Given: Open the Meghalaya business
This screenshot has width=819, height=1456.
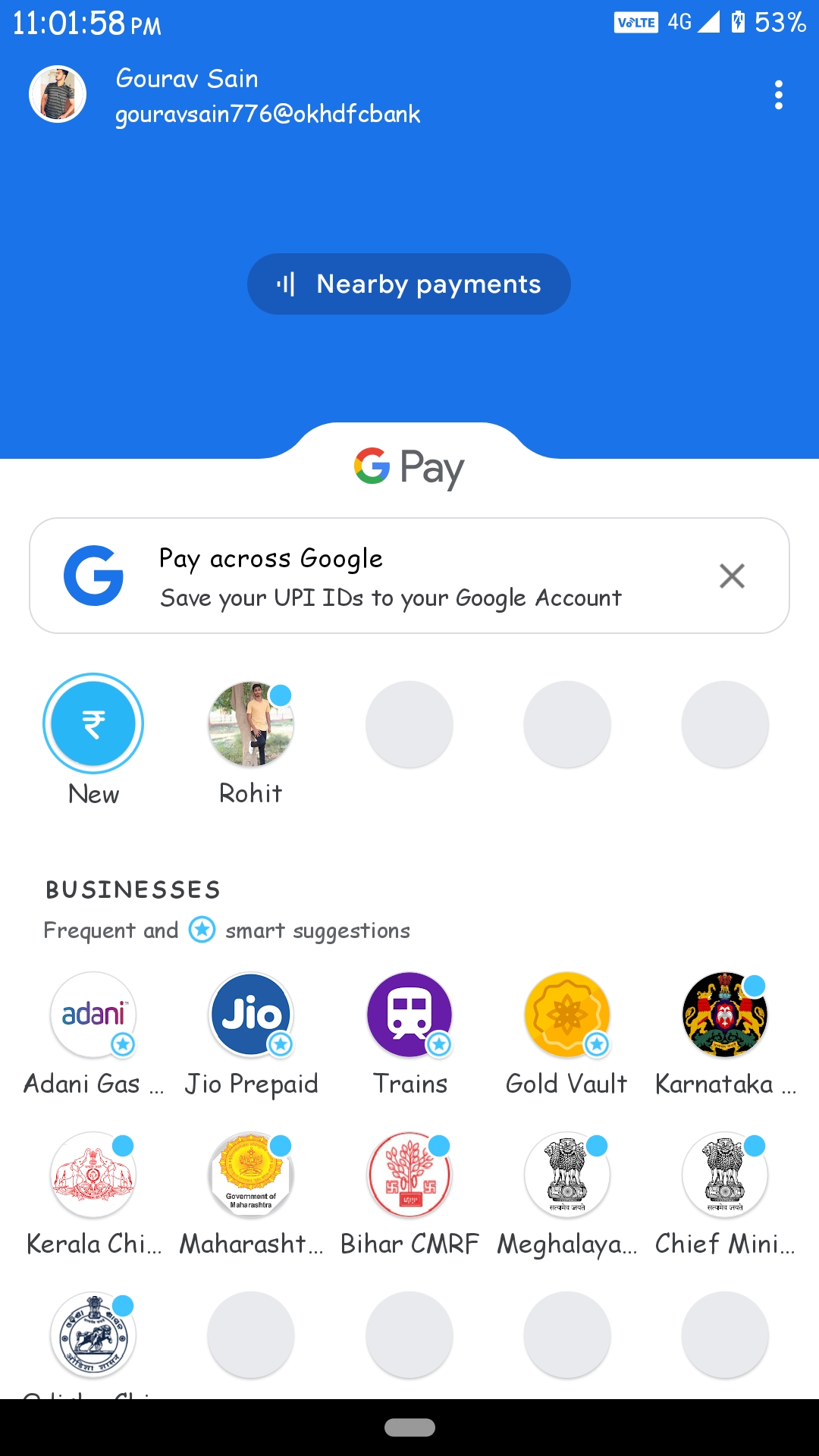Looking at the screenshot, I should tap(567, 1175).
